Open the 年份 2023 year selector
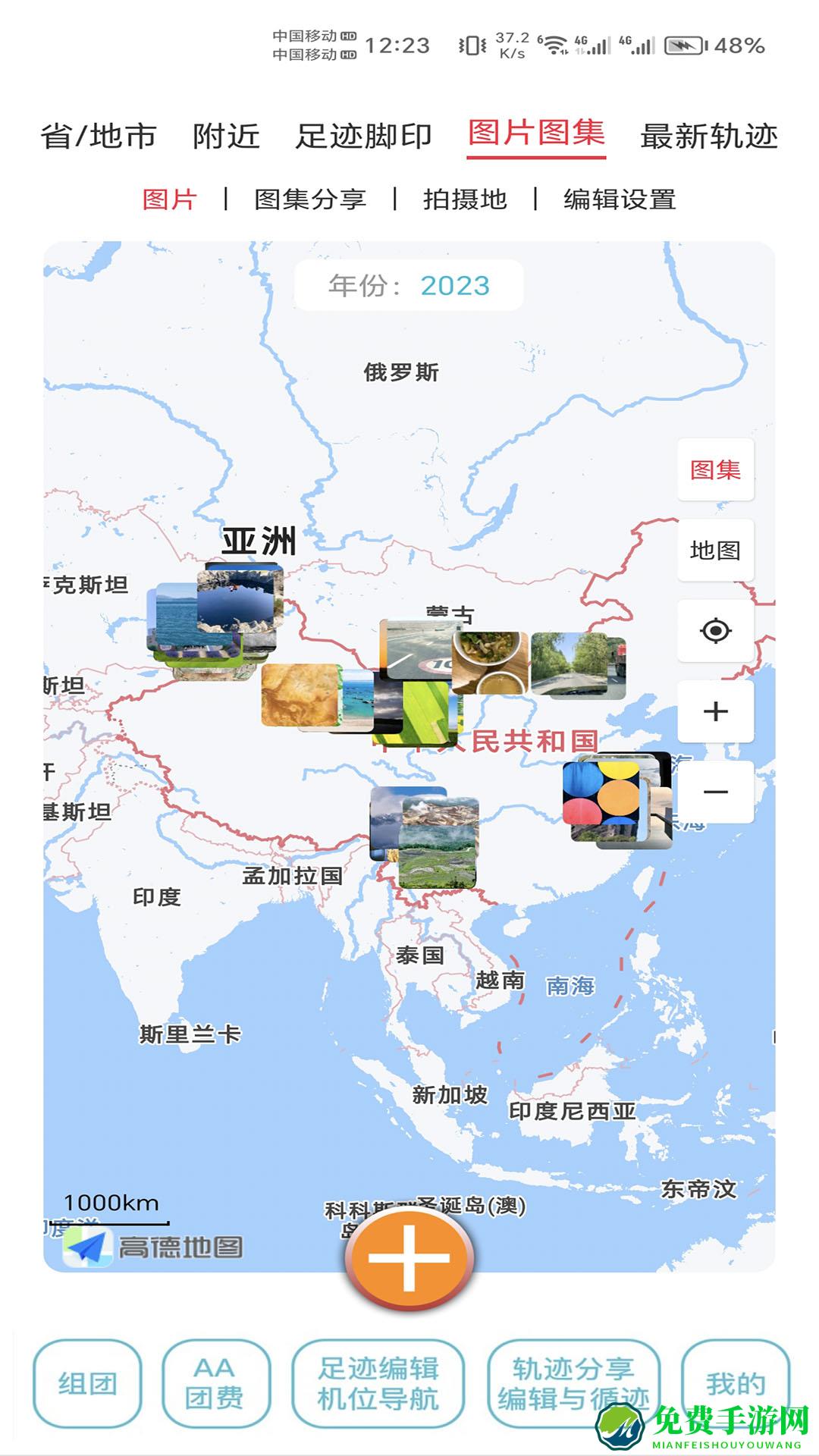 coord(409,287)
